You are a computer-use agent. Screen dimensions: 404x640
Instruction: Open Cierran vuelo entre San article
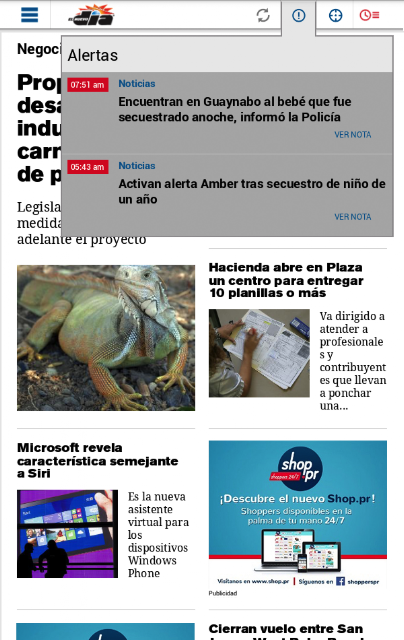coord(286,631)
